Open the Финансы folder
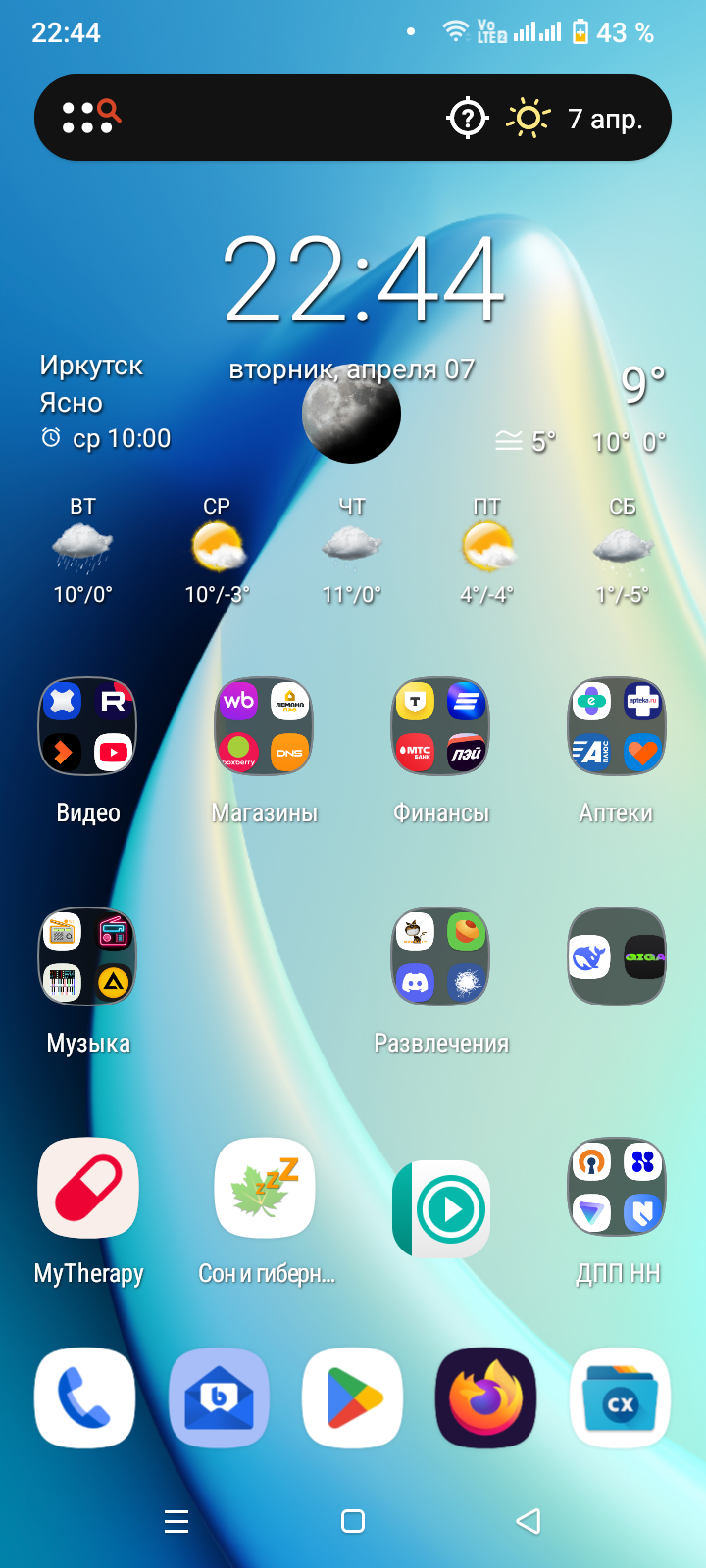The height and width of the screenshot is (1568, 706). pos(440,726)
